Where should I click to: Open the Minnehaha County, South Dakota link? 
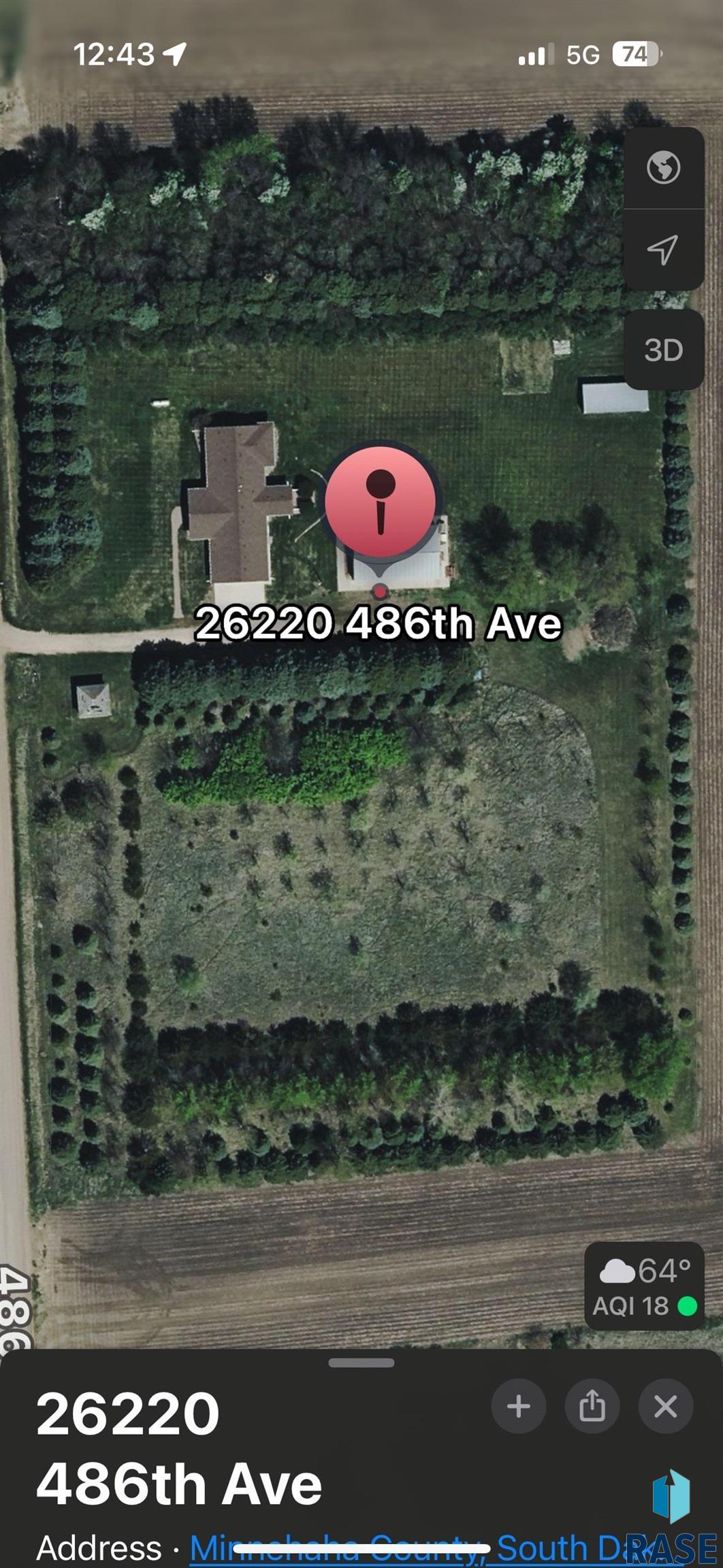pyautogui.click(x=408, y=1548)
